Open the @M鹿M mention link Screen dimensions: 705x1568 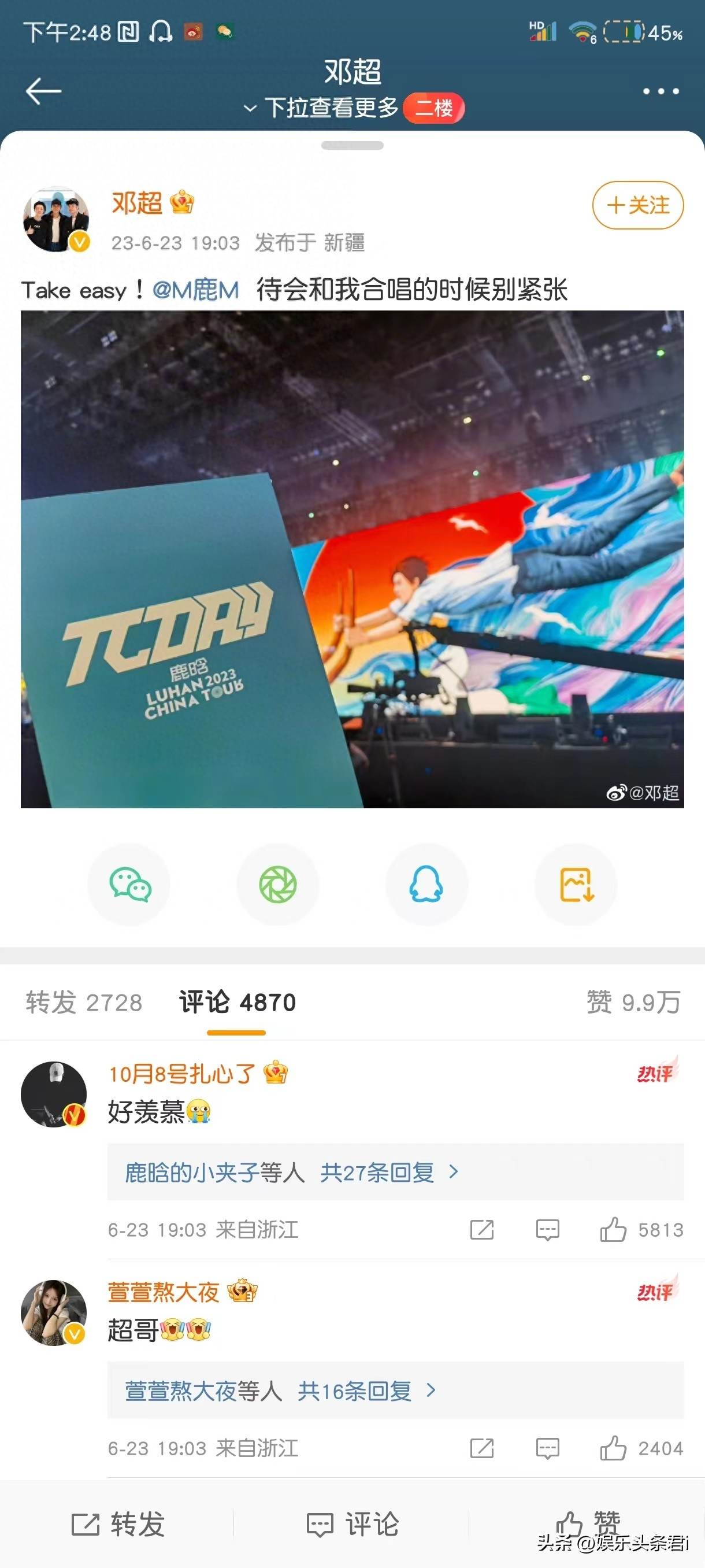point(195,290)
